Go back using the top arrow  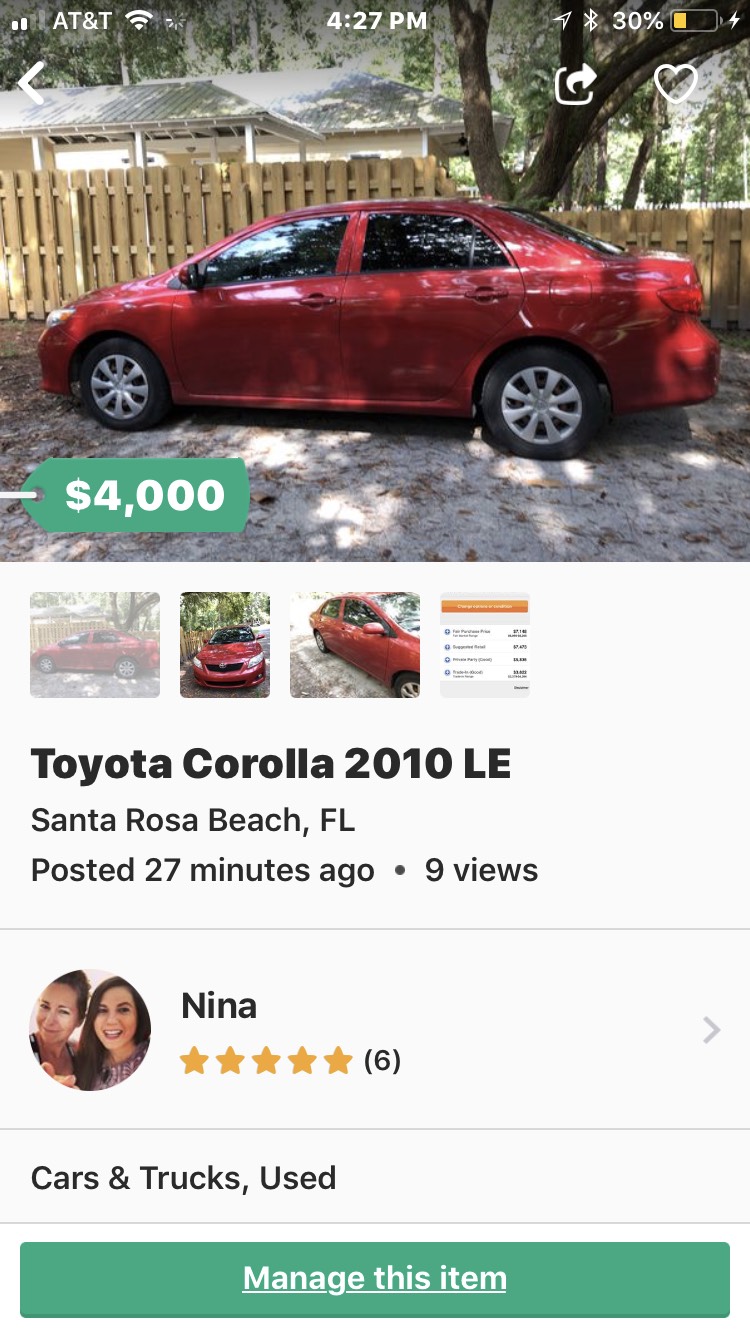coord(32,83)
